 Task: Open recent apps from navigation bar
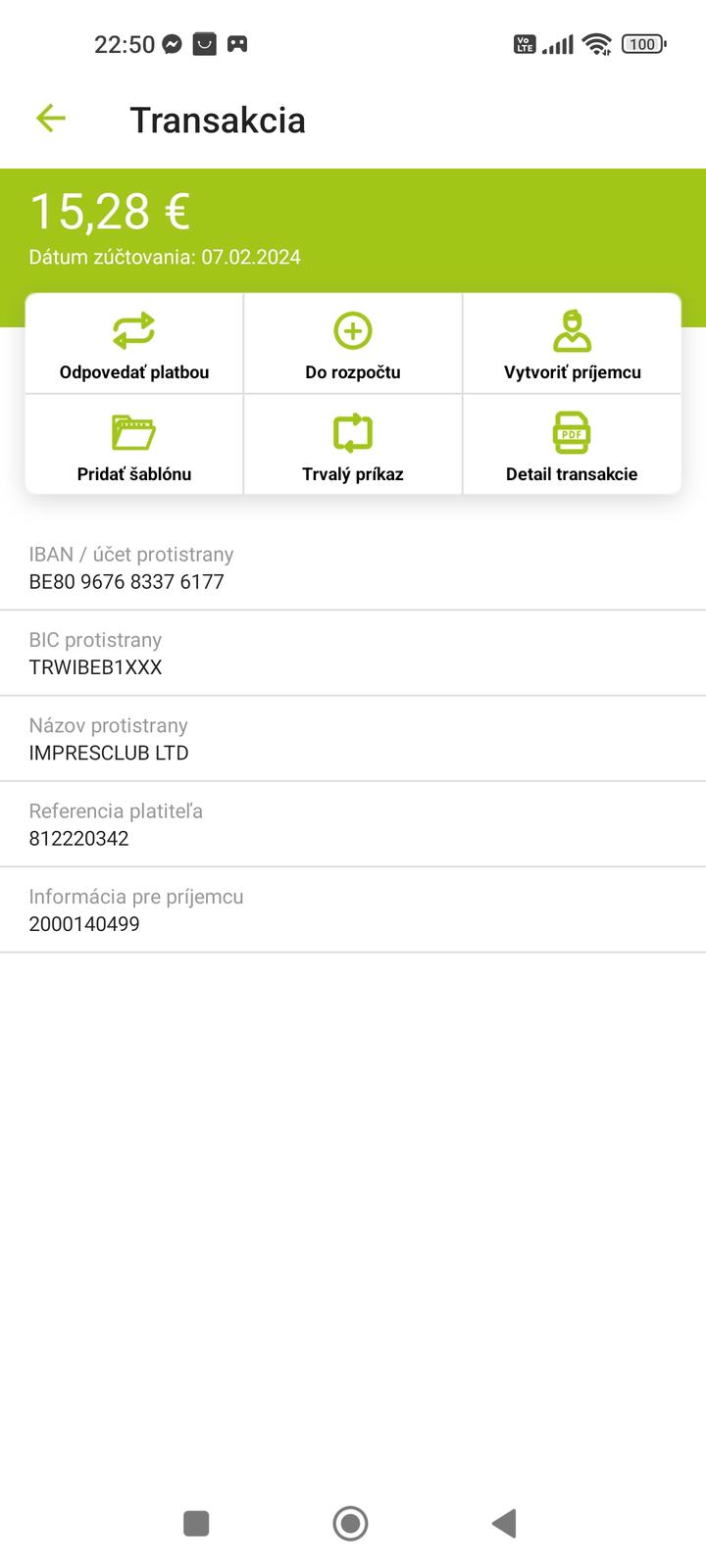pos(196,1523)
